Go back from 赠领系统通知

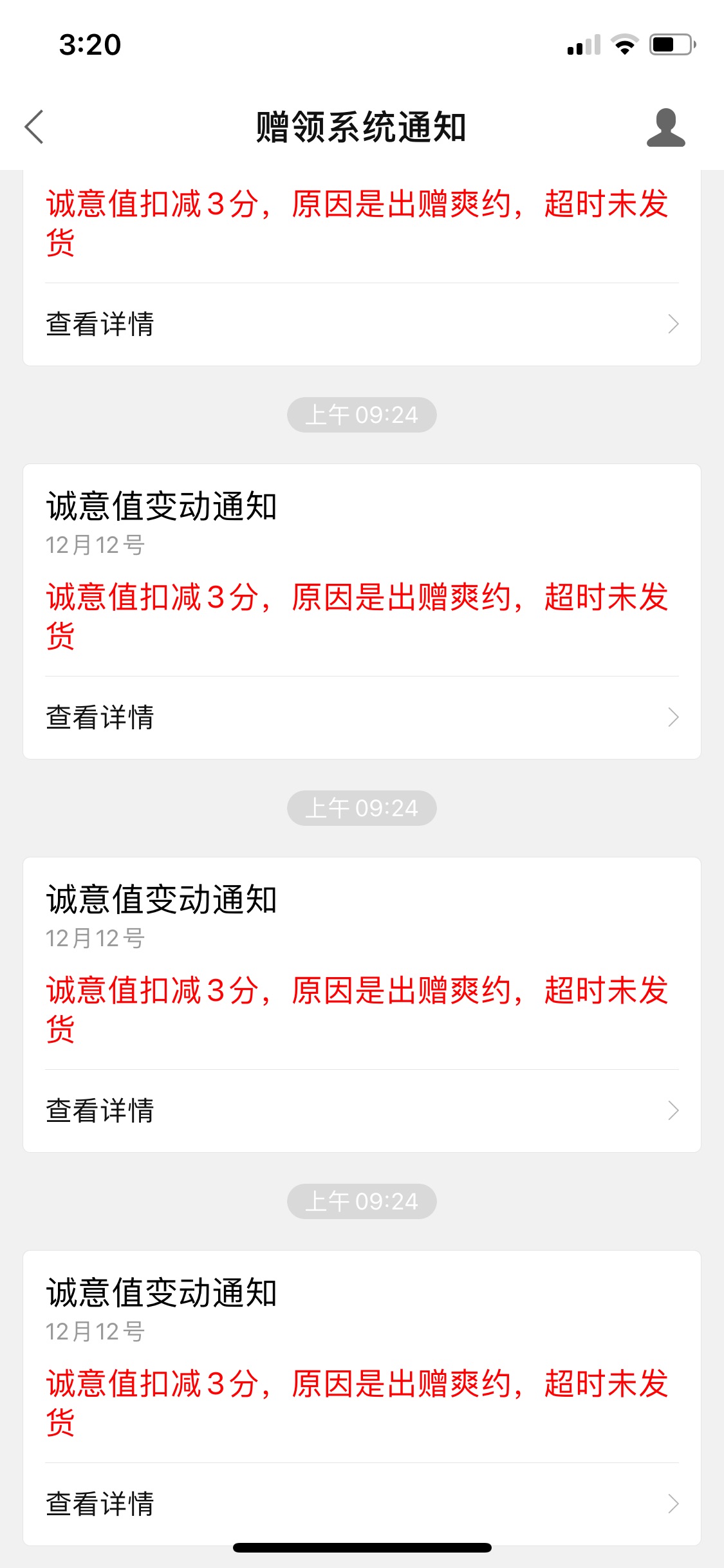(34, 127)
